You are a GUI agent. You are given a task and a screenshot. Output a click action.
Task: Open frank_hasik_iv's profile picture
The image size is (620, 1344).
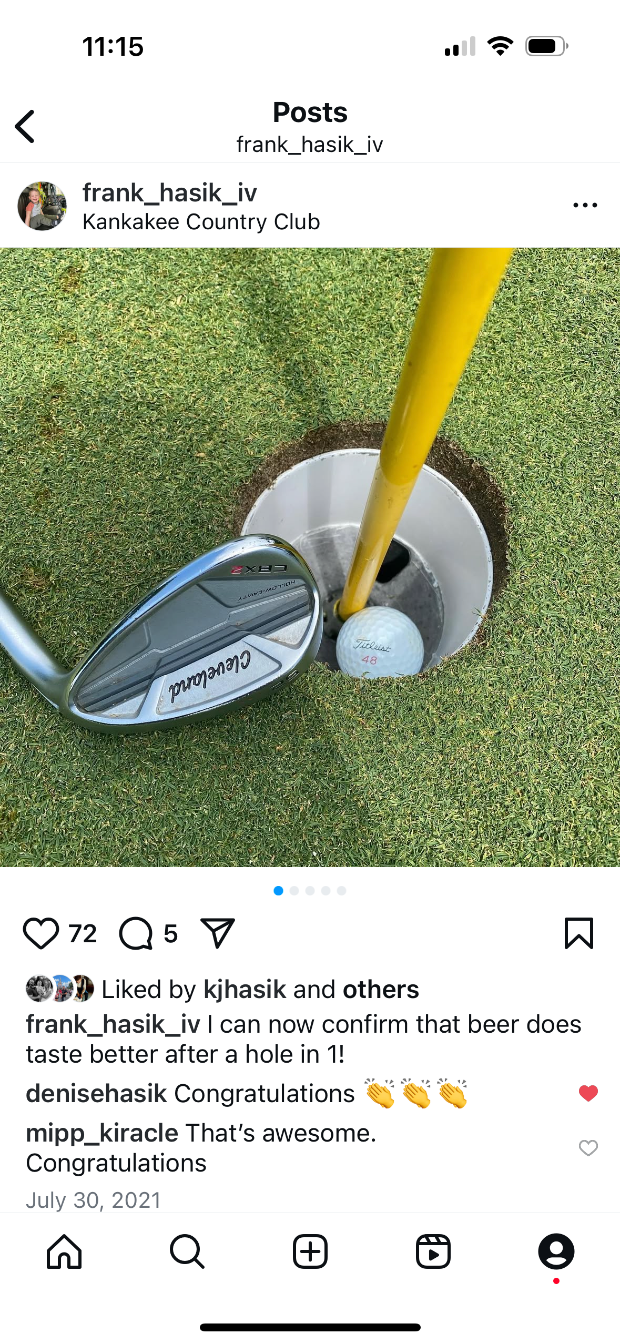42,206
